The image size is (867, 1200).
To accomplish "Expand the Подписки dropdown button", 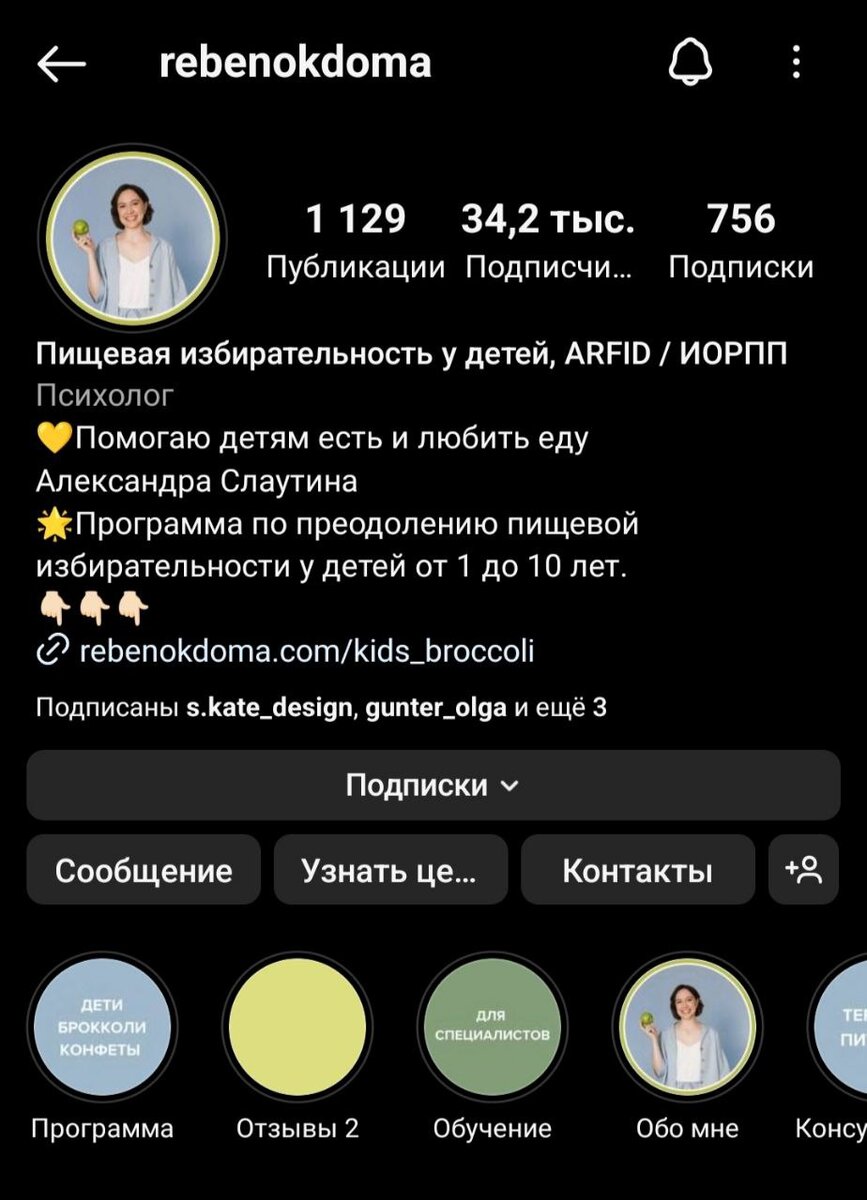I will point(433,786).
